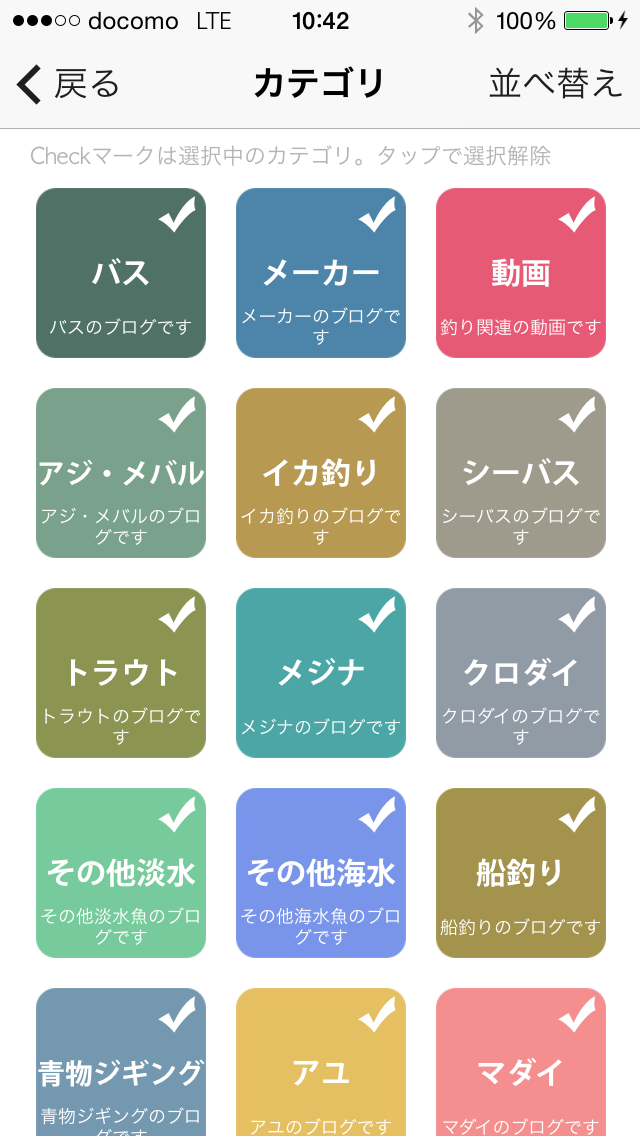Tap the アジ・メバル category tile
640x1136 pixels.
121,473
